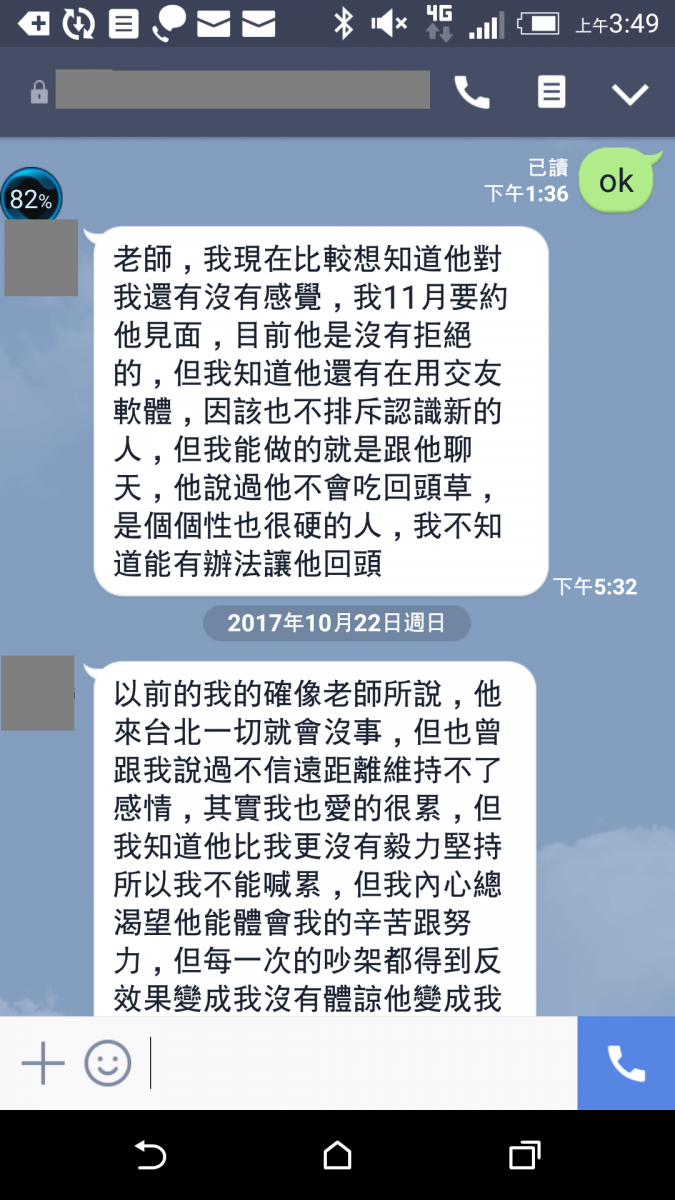Start a voice call from the chat header
The image size is (675, 1200).
472,93
